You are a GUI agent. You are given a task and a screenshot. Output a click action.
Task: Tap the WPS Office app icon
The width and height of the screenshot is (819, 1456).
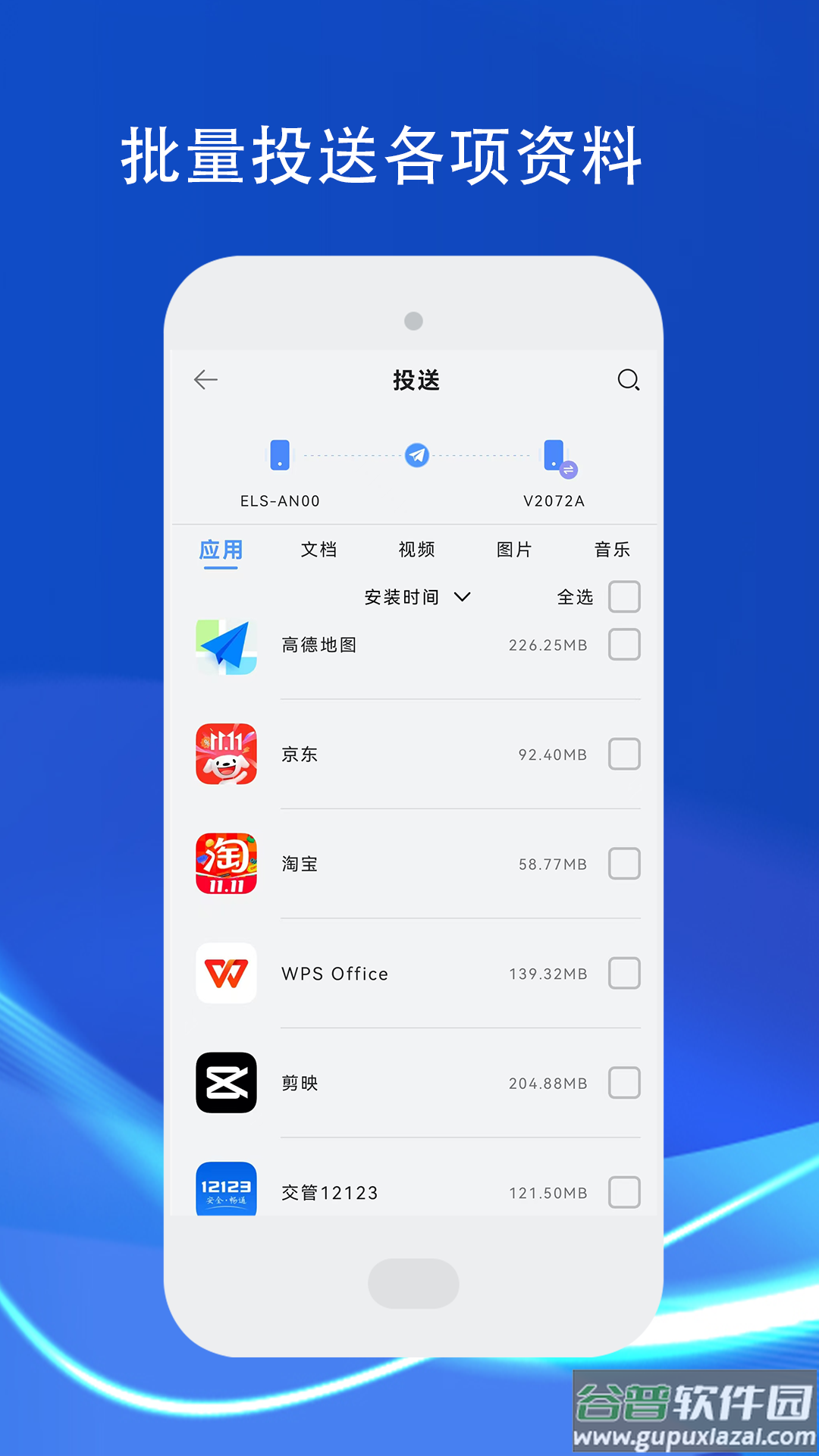point(226,974)
